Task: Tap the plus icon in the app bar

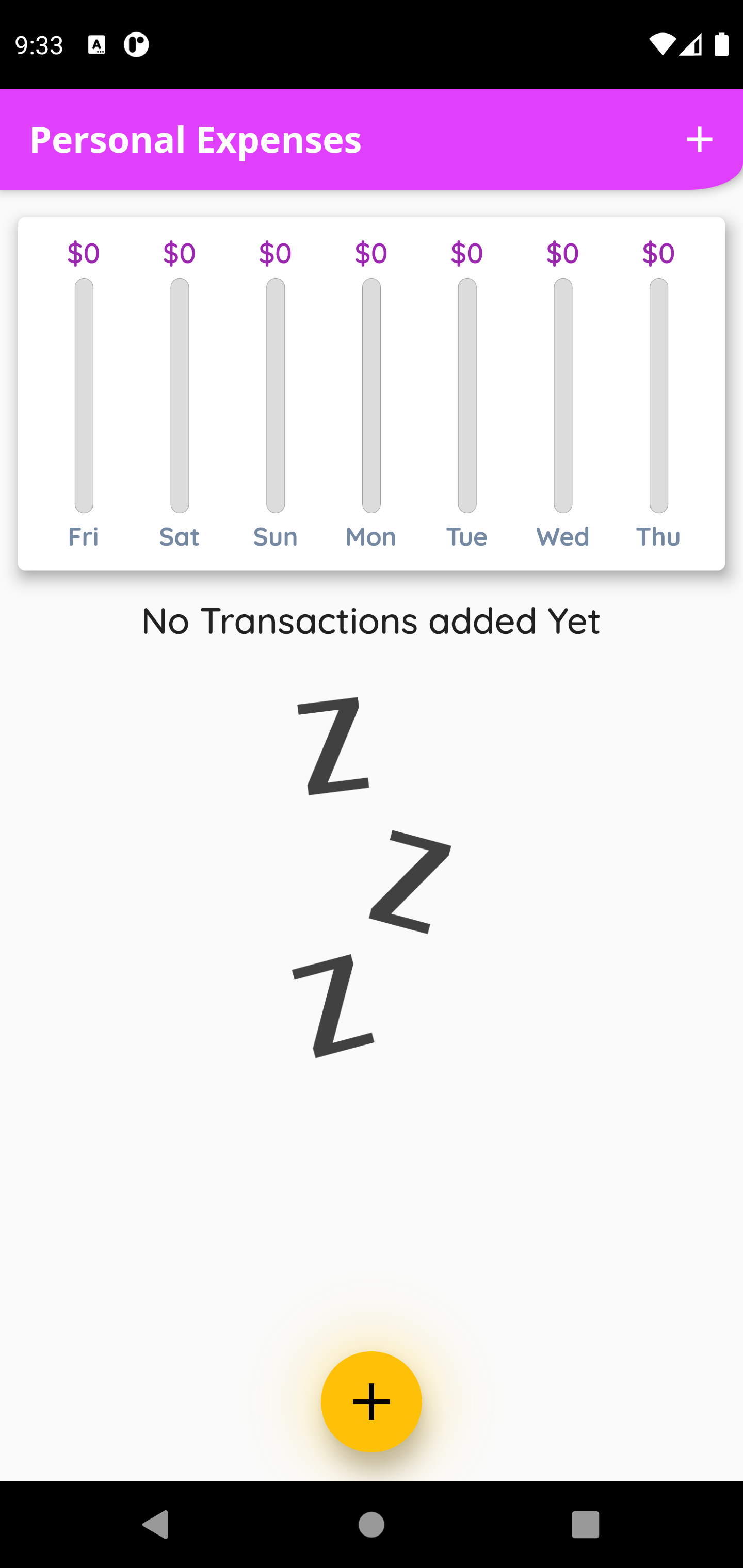Action: coord(699,139)
